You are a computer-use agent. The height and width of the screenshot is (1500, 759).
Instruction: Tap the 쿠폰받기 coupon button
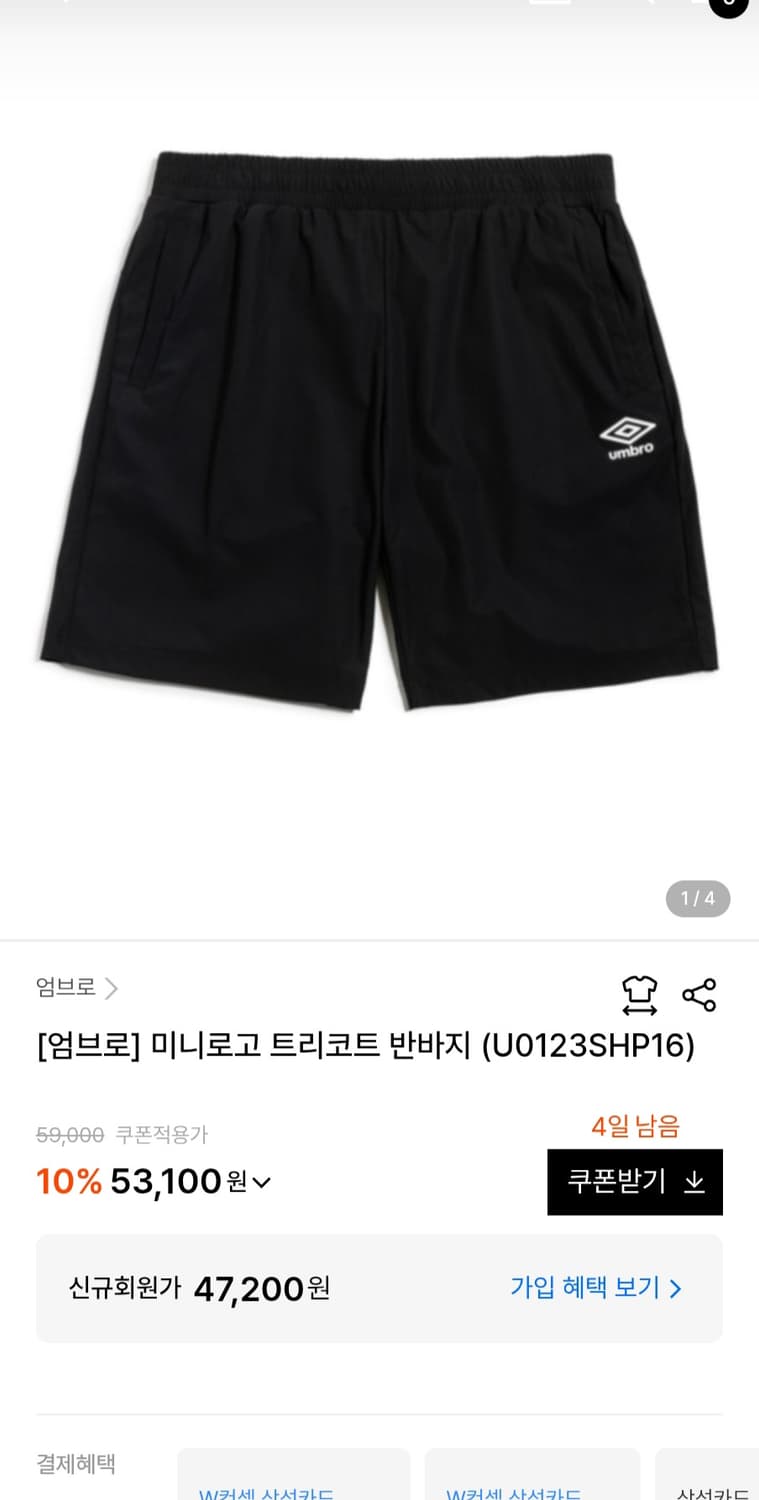click(635, 1182)
